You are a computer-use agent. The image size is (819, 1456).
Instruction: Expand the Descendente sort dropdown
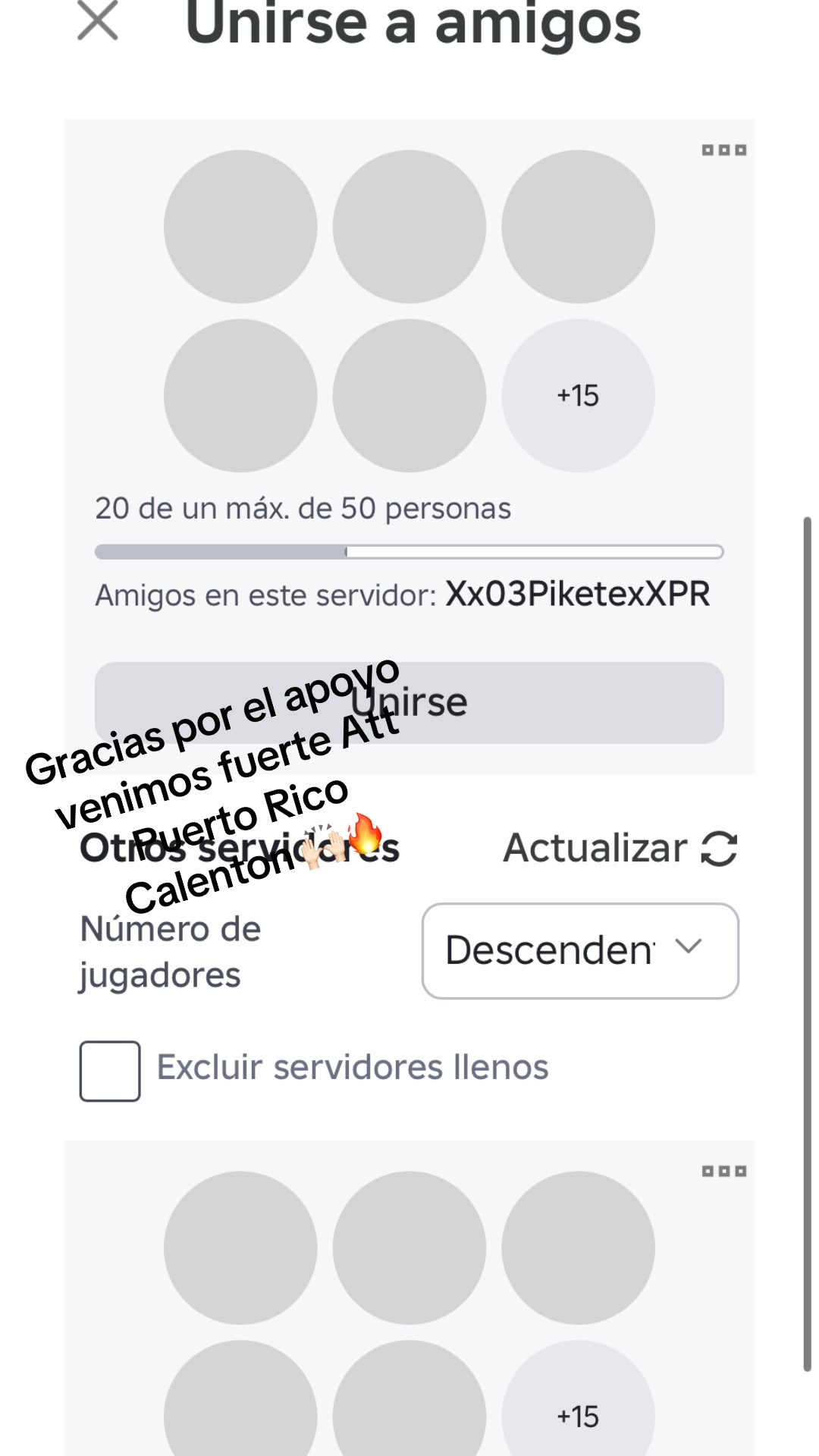tap(580, 950)
